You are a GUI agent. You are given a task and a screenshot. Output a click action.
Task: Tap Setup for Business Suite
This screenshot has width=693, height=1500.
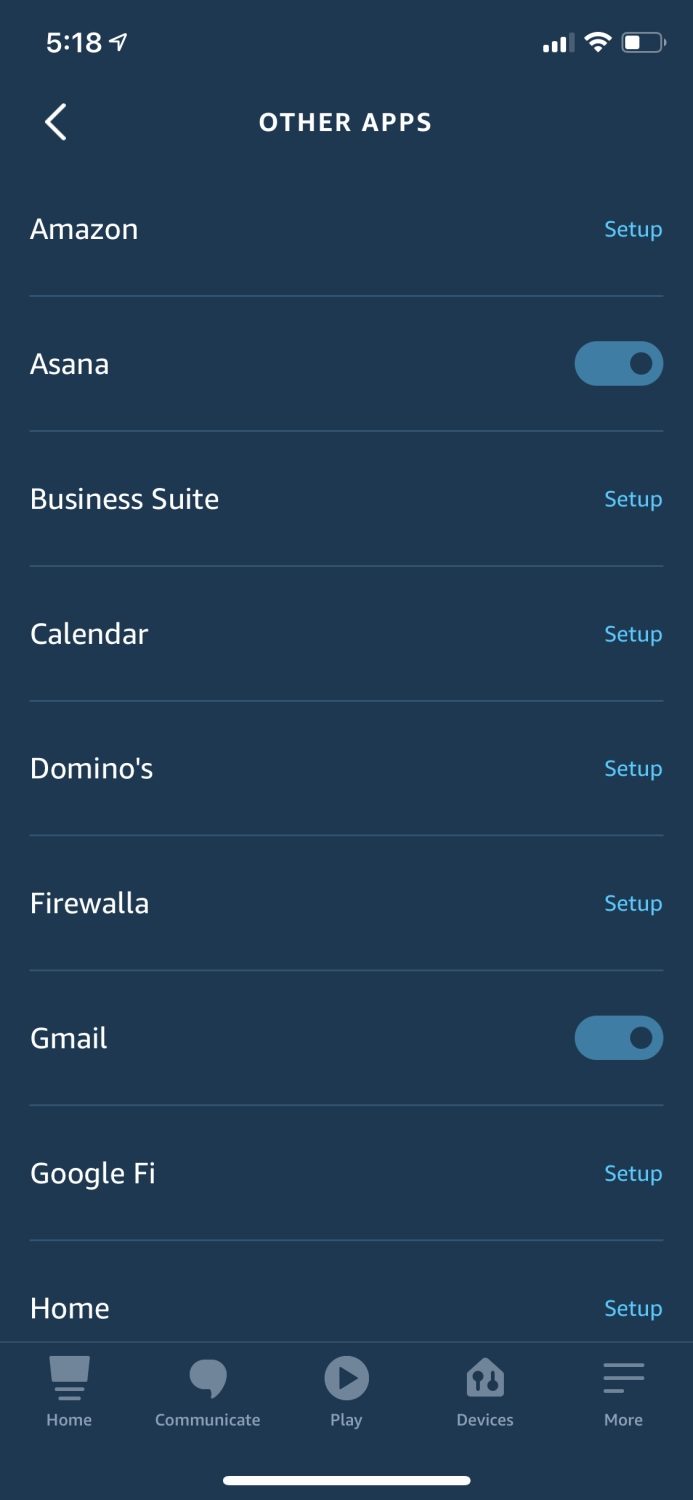pyautogui.click(x=633, y=499)
